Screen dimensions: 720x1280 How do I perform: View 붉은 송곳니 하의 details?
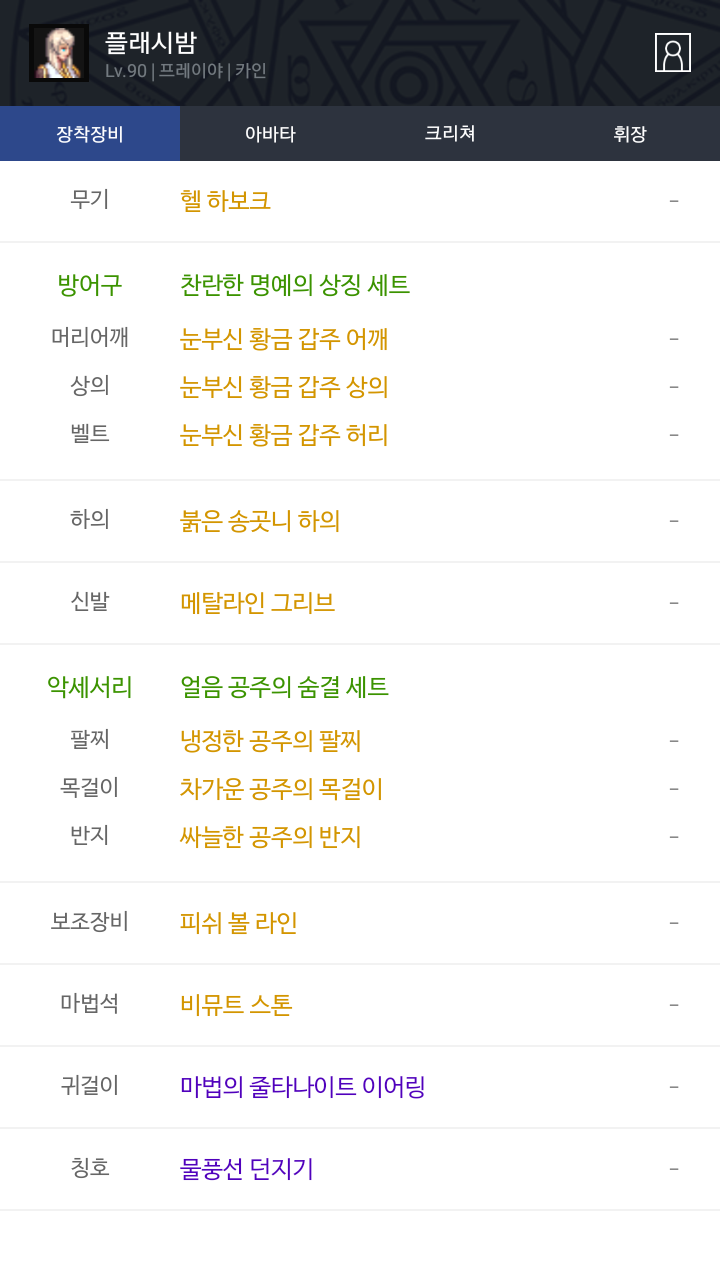pos(260,520)
